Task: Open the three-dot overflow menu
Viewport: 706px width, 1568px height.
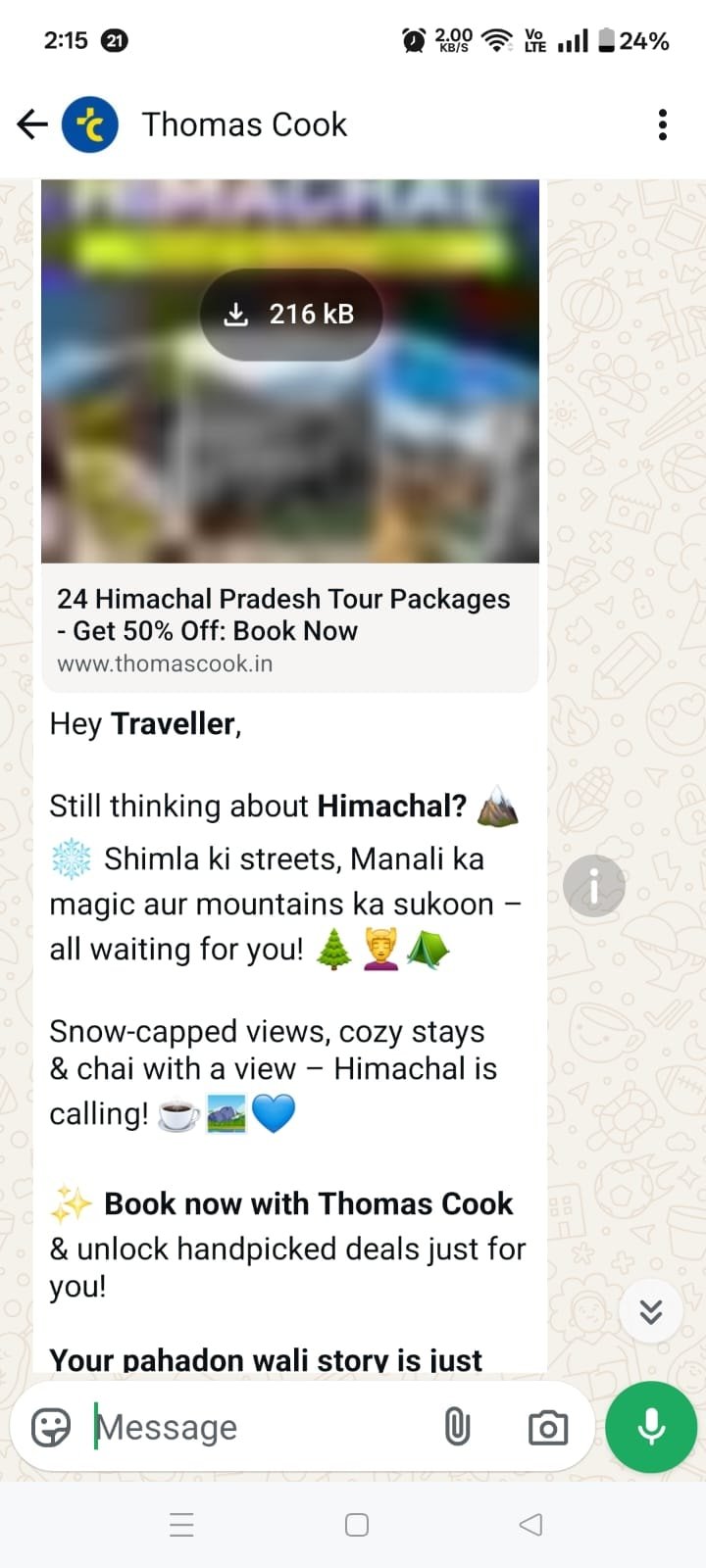Action: tap(662, 124)
